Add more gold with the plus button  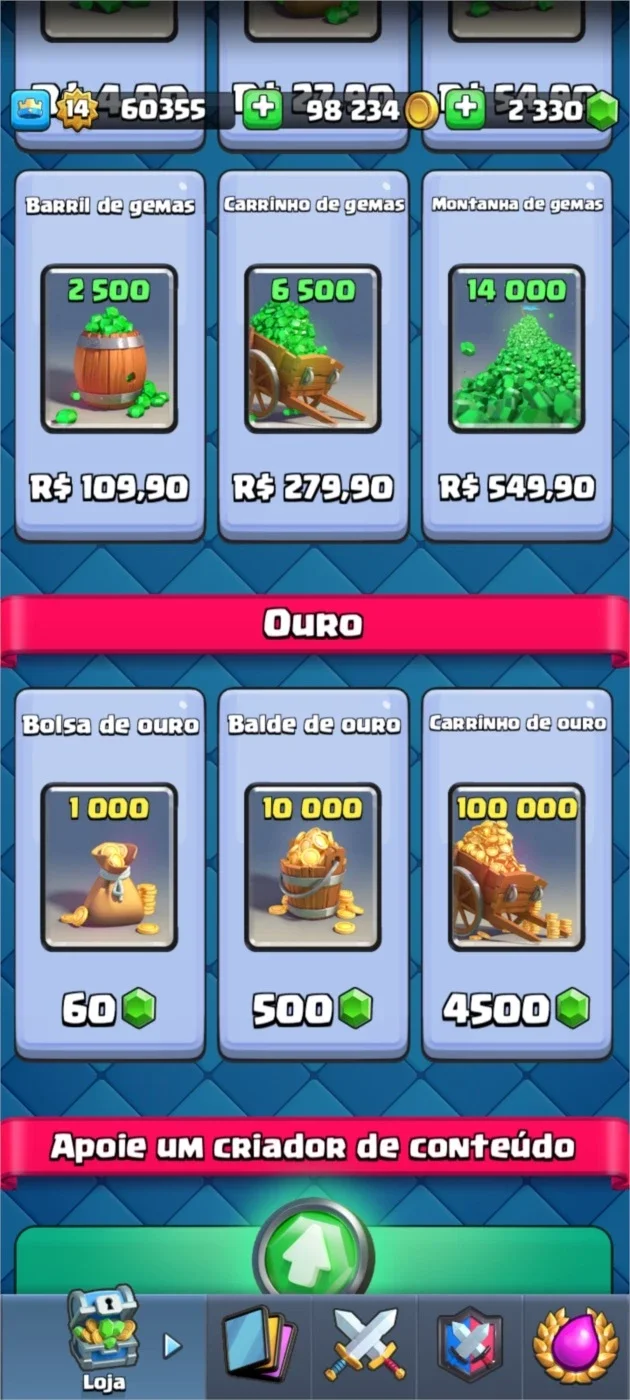263,110
